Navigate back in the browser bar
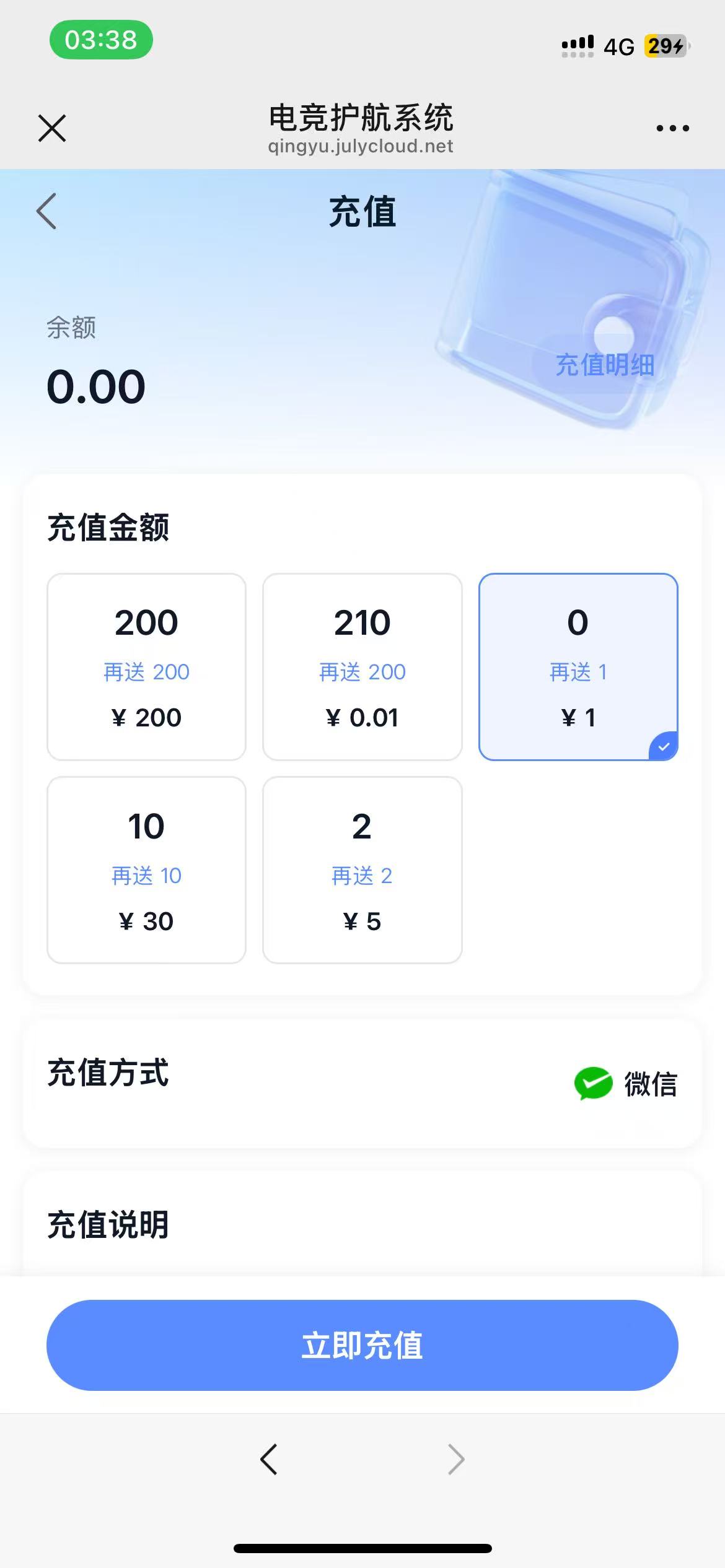The height and width of the screenshot is (1568, 725). coord(269,1459)
